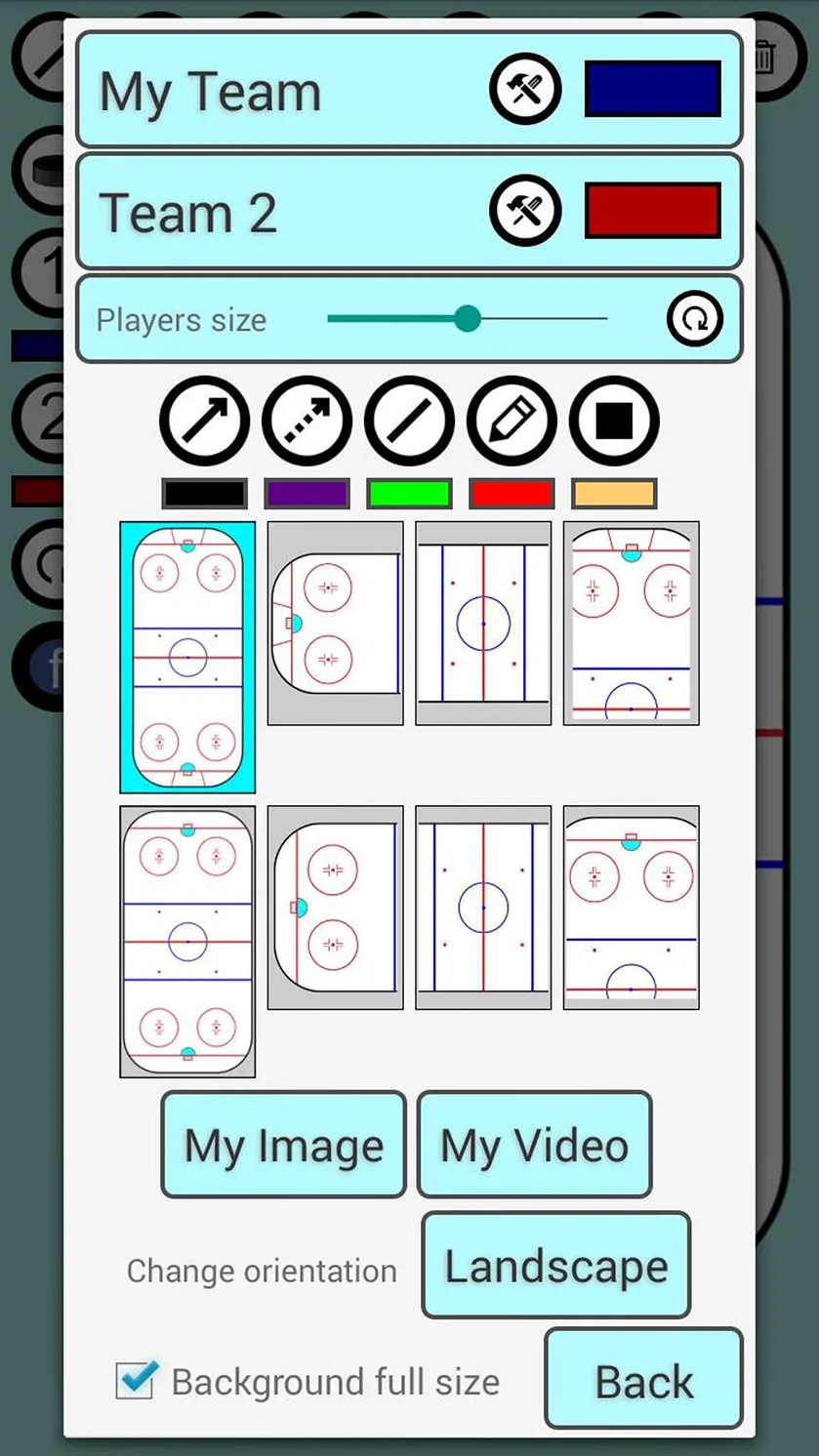Screen dimensions: 819x1456
Task: Change Team 2 red color swatch
Action: [653, 210]
